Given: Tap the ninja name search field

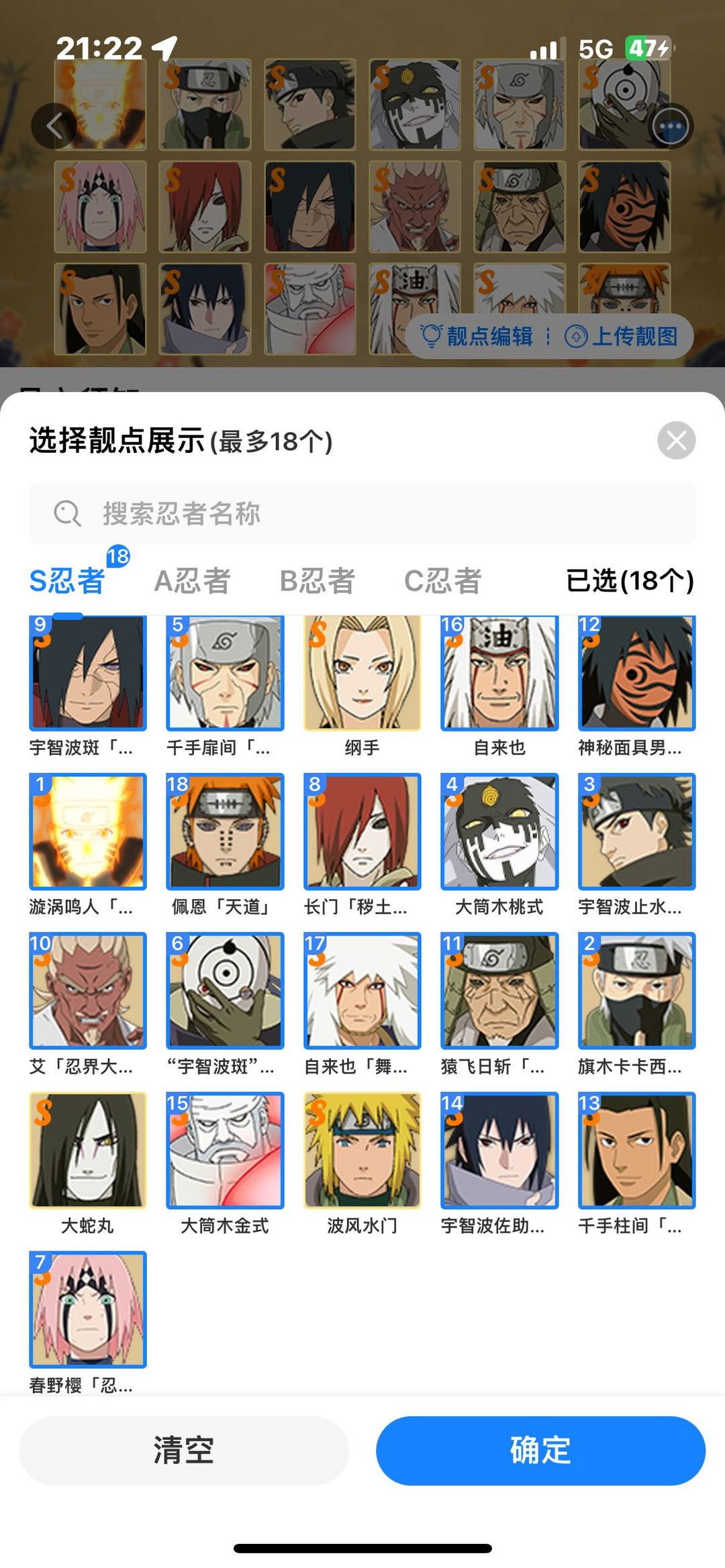Looking at the screenshot, I should click(x=362, y=513).
